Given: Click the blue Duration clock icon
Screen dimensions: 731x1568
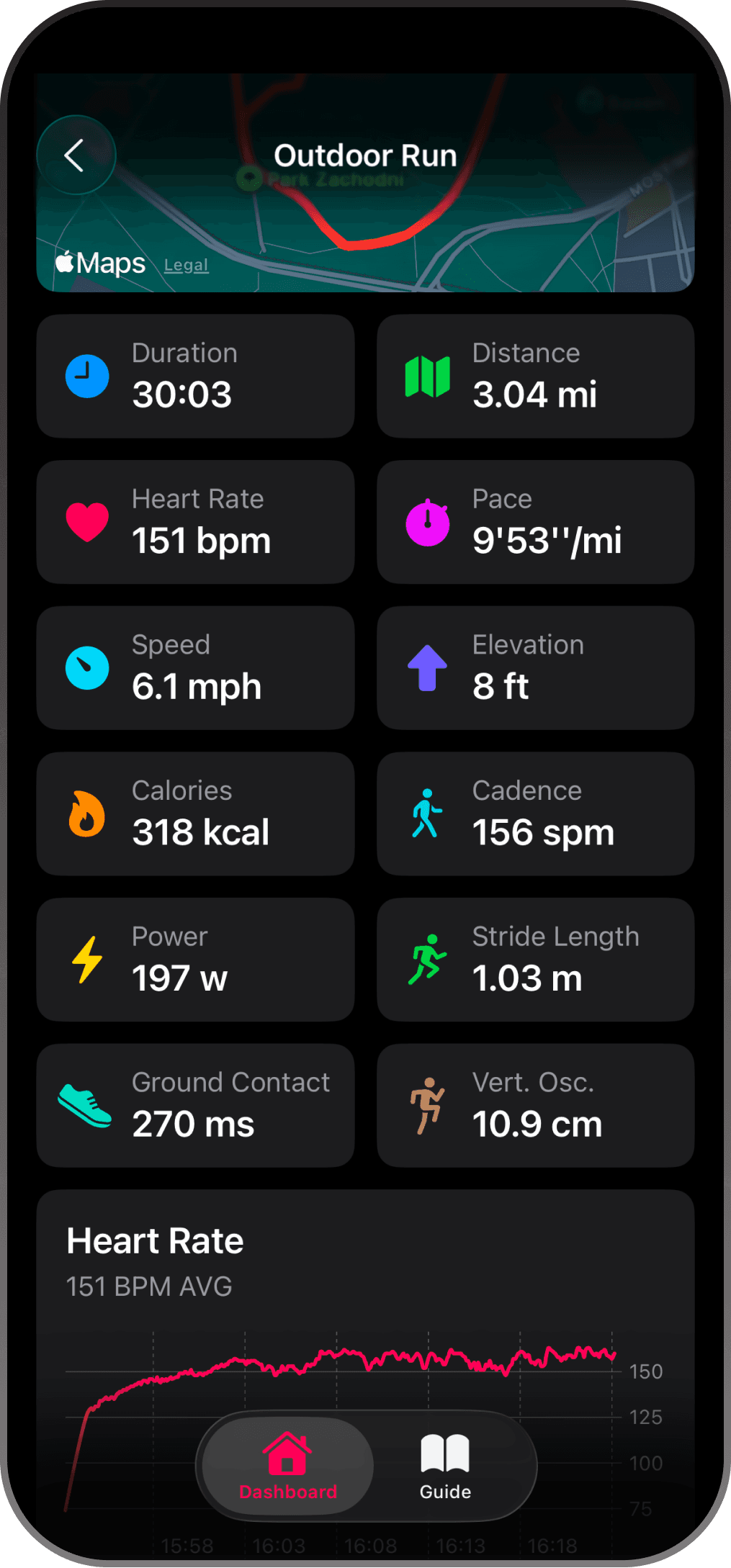Looking at the screenshot, I should 86,376.
